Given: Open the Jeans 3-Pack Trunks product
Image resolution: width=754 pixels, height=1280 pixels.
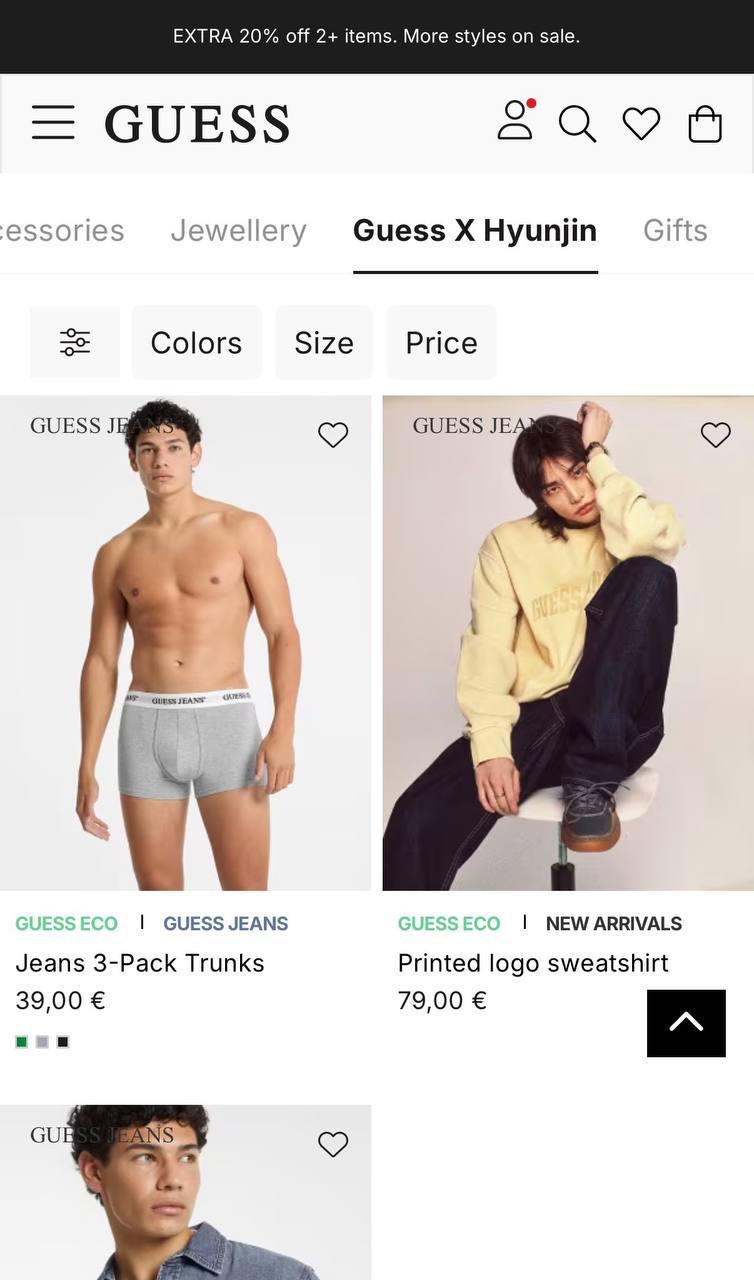Looking at the screenshot, I should coord(140,963).
